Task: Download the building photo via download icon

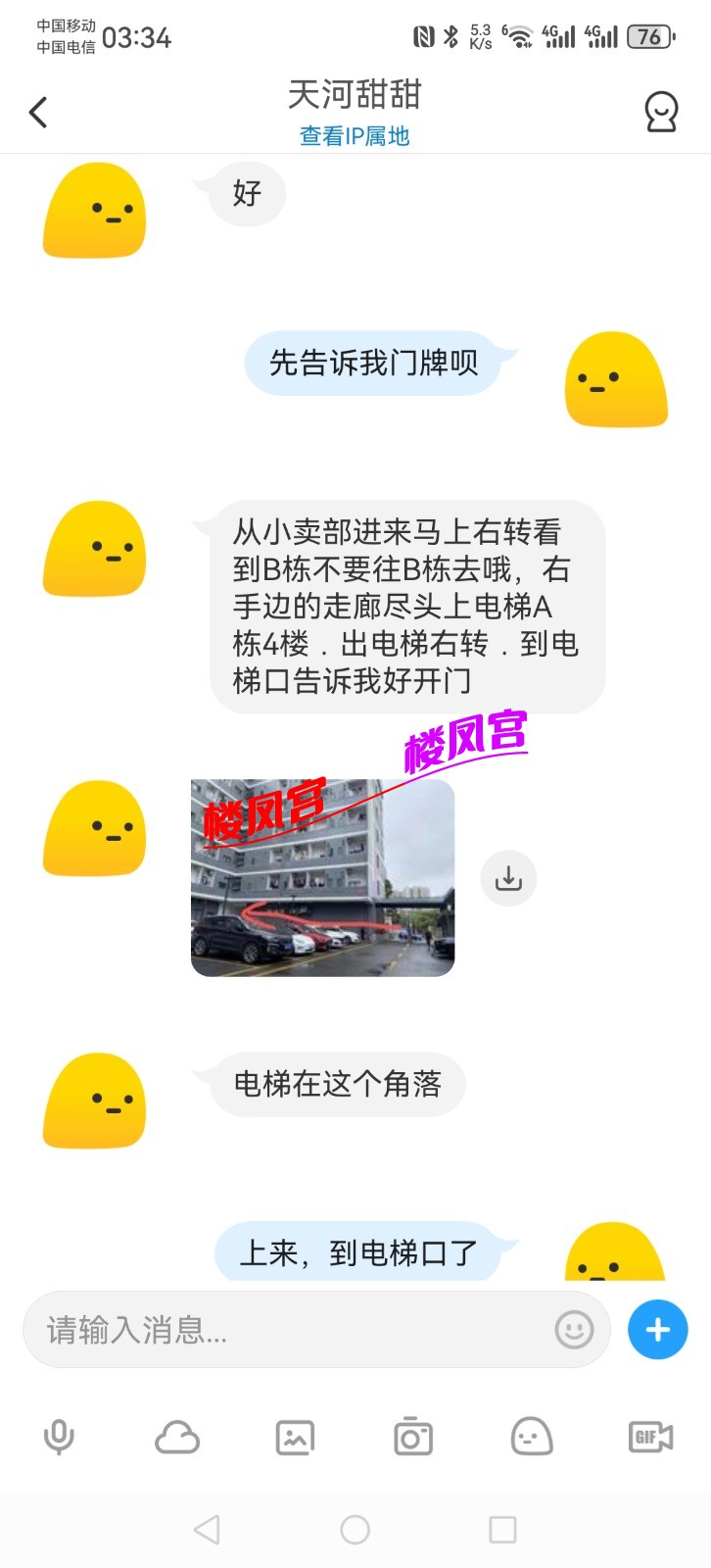Action: point(507,879)
